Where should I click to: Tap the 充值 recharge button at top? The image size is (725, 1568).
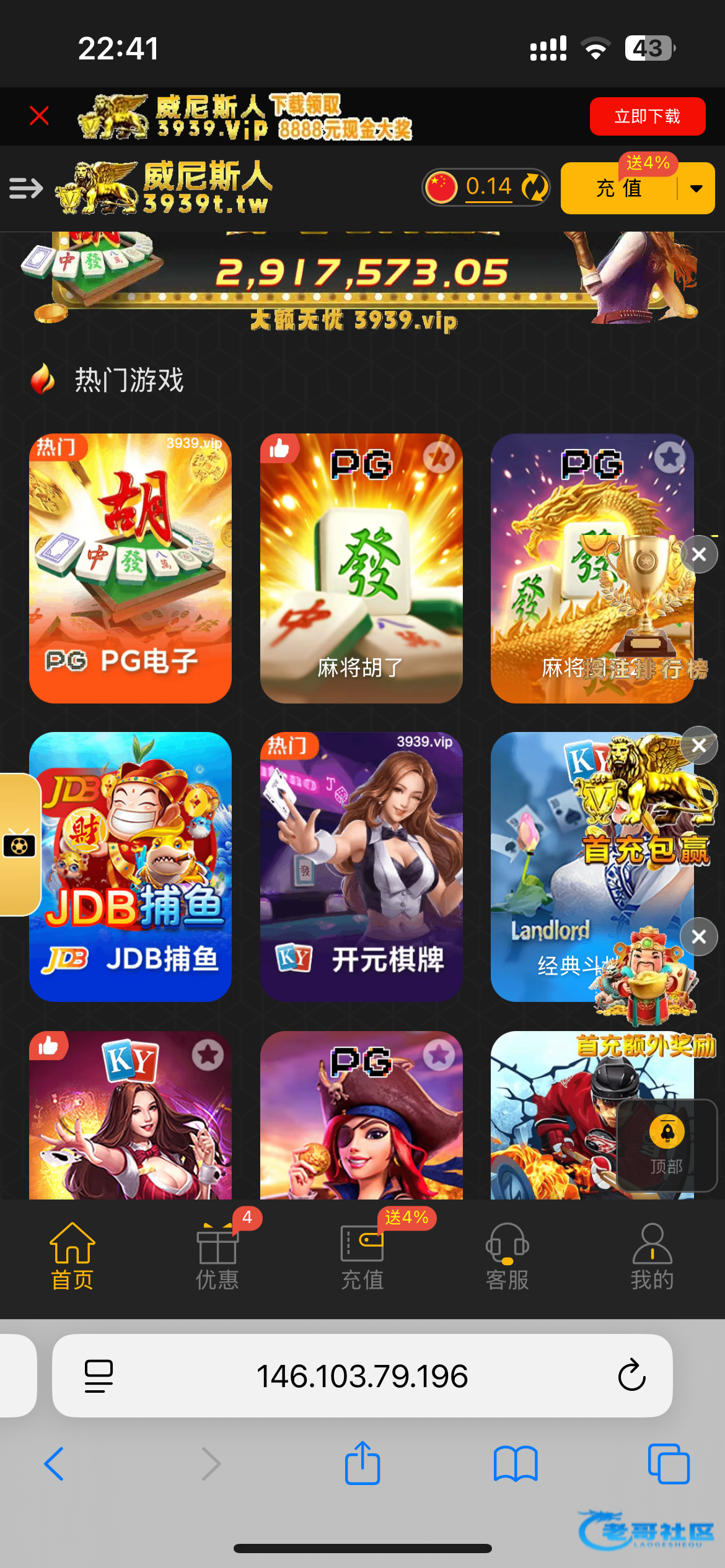pyautogui.click(x=618, y=188)
